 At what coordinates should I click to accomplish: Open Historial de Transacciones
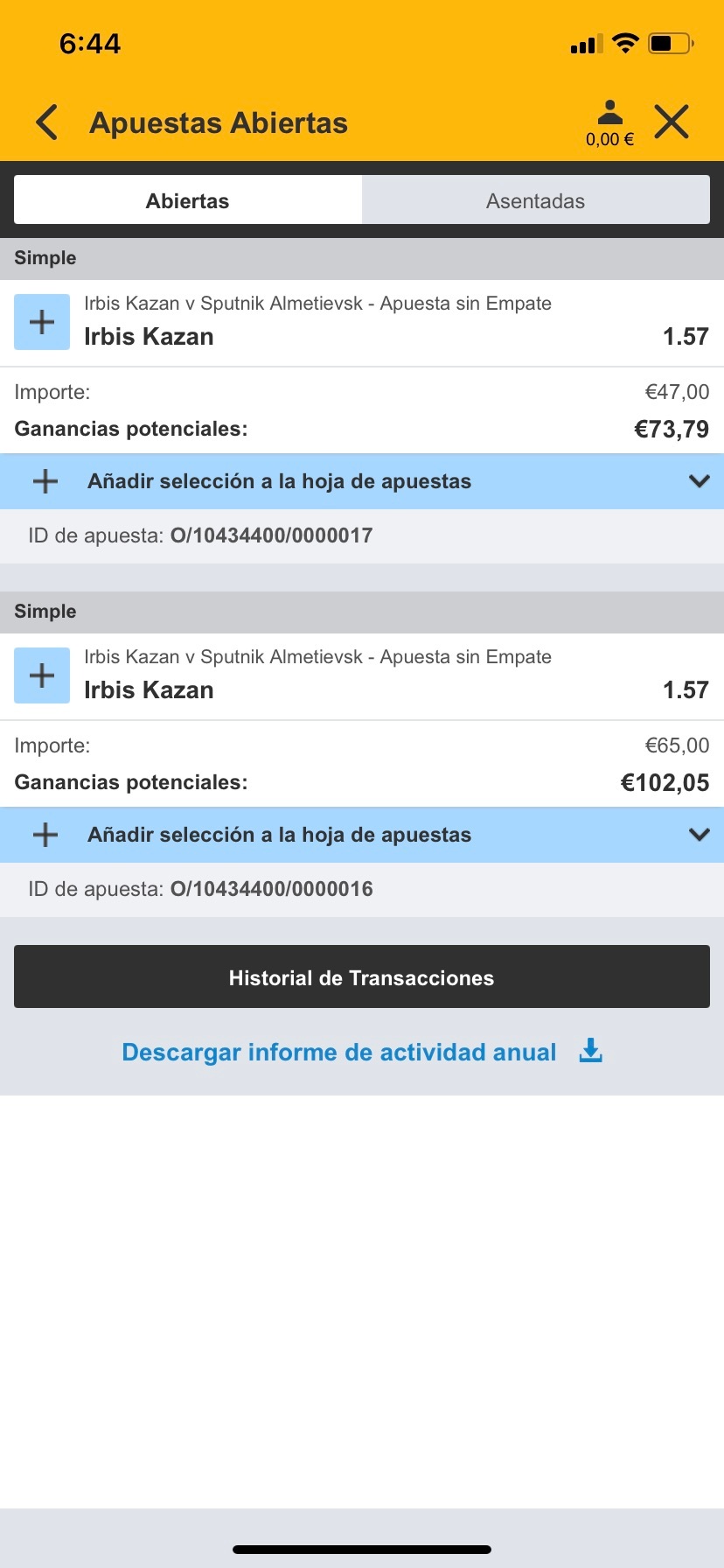pos(362,976)
